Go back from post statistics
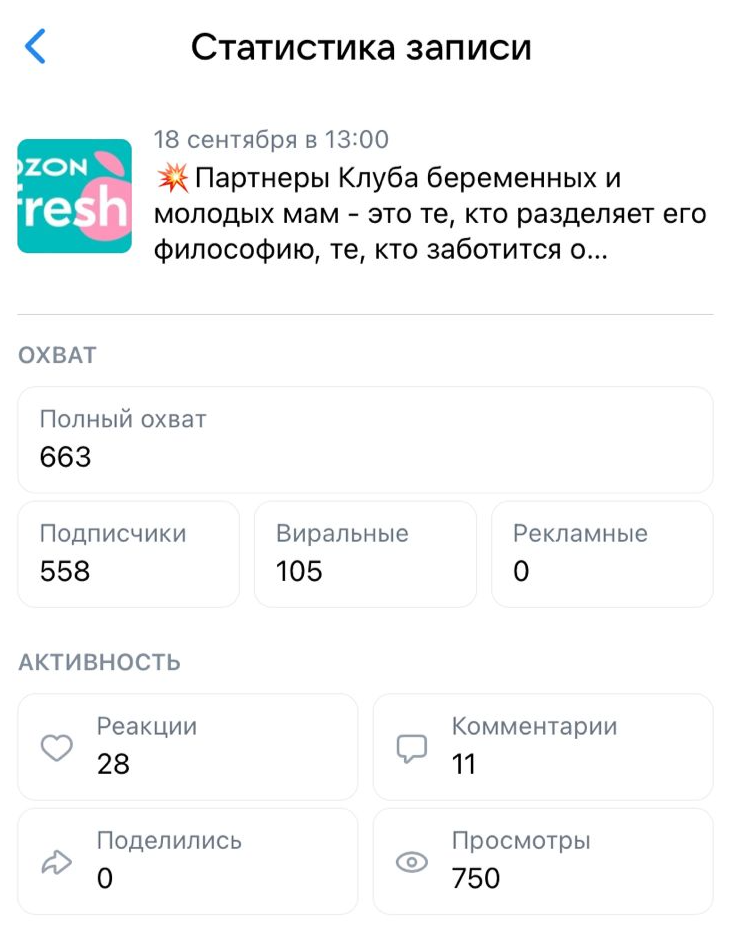Image resolution: width=734 pixels, height=930 pixels. [x=36, y=47]
